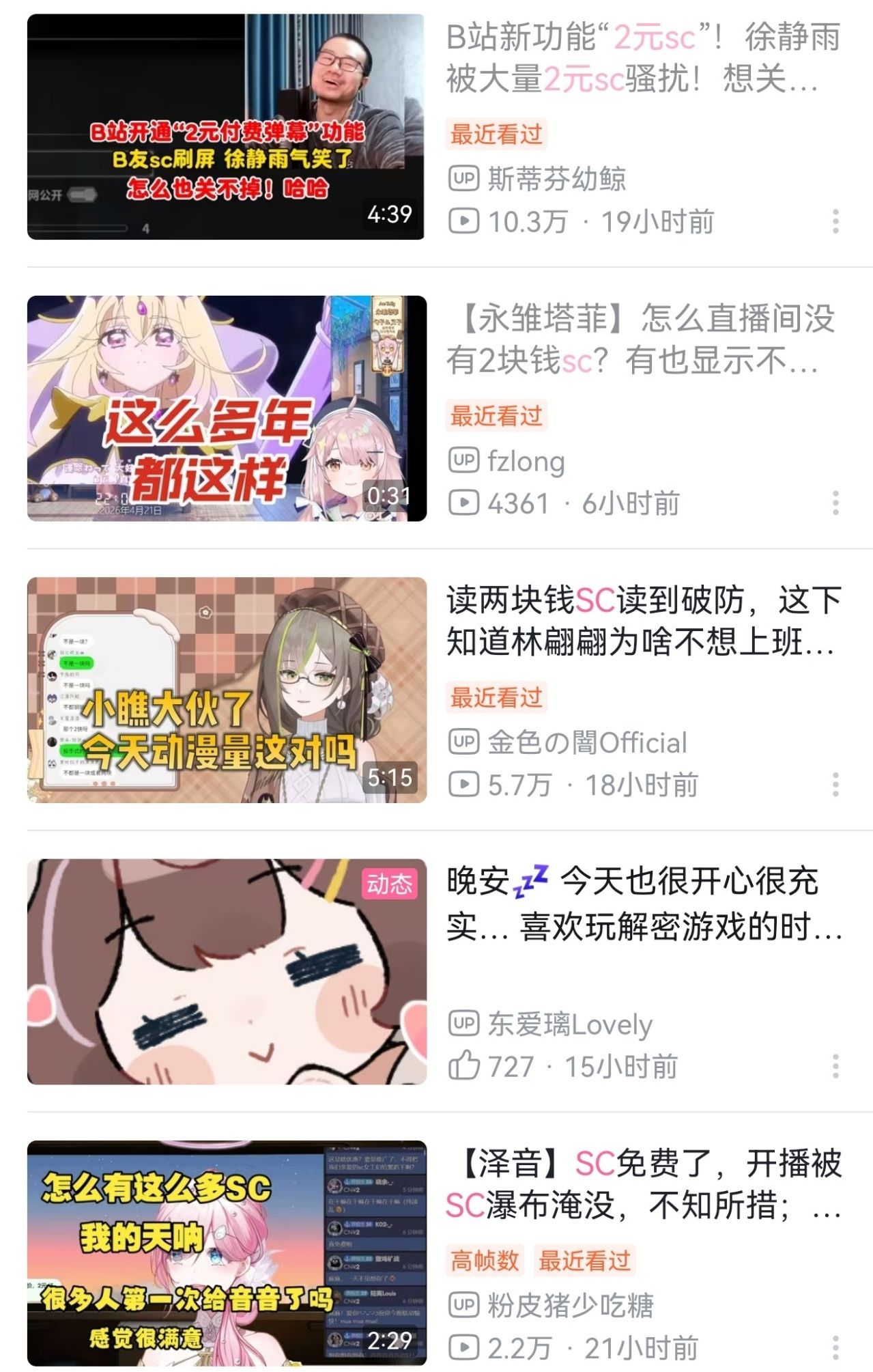
Task: Play the 泽音 SC免费了 video
Action: click(x=227, y=1252)
